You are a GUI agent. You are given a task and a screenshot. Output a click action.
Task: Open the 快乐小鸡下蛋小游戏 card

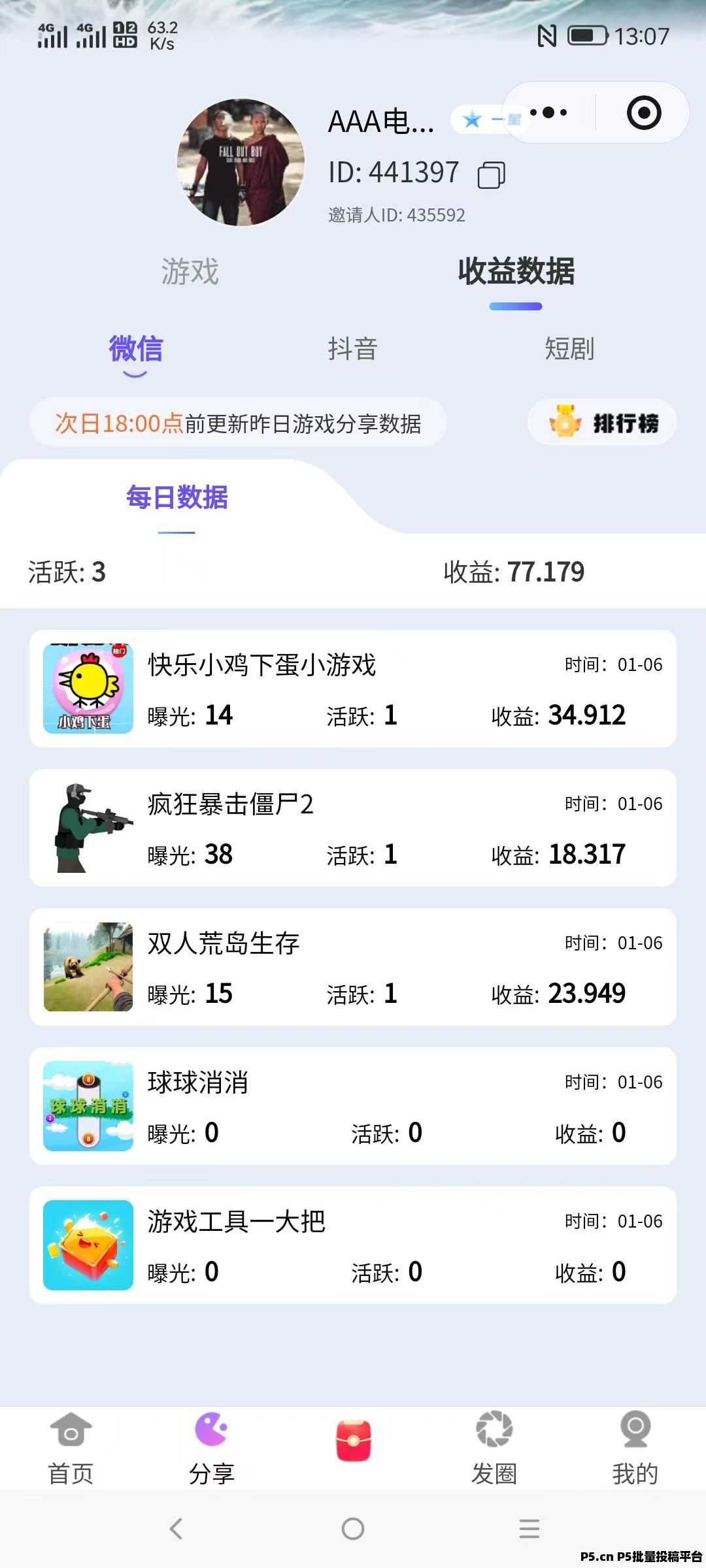point(353,689)
